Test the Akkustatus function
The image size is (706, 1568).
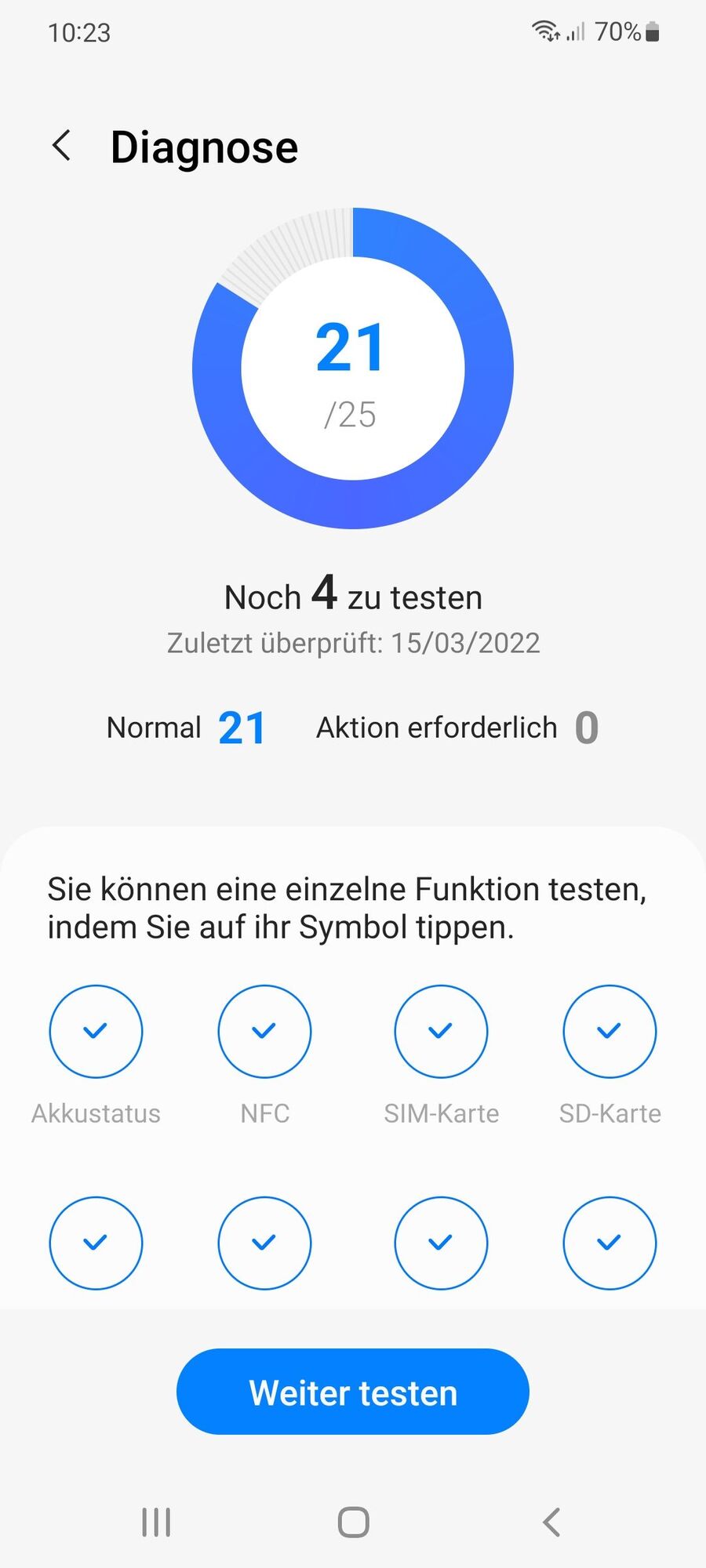[x=96, y=1031]
